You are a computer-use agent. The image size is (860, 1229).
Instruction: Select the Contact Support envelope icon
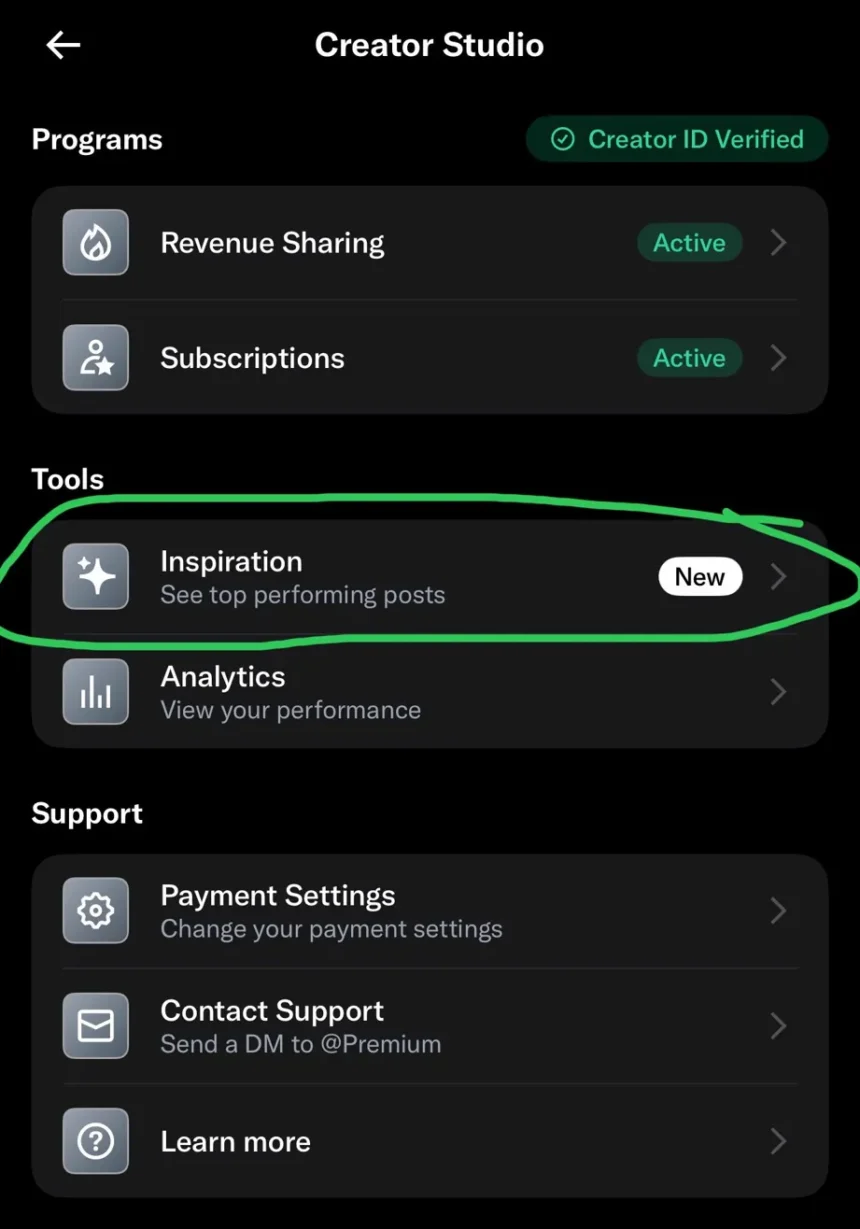pyautogui.click(x=95, y=1026)
